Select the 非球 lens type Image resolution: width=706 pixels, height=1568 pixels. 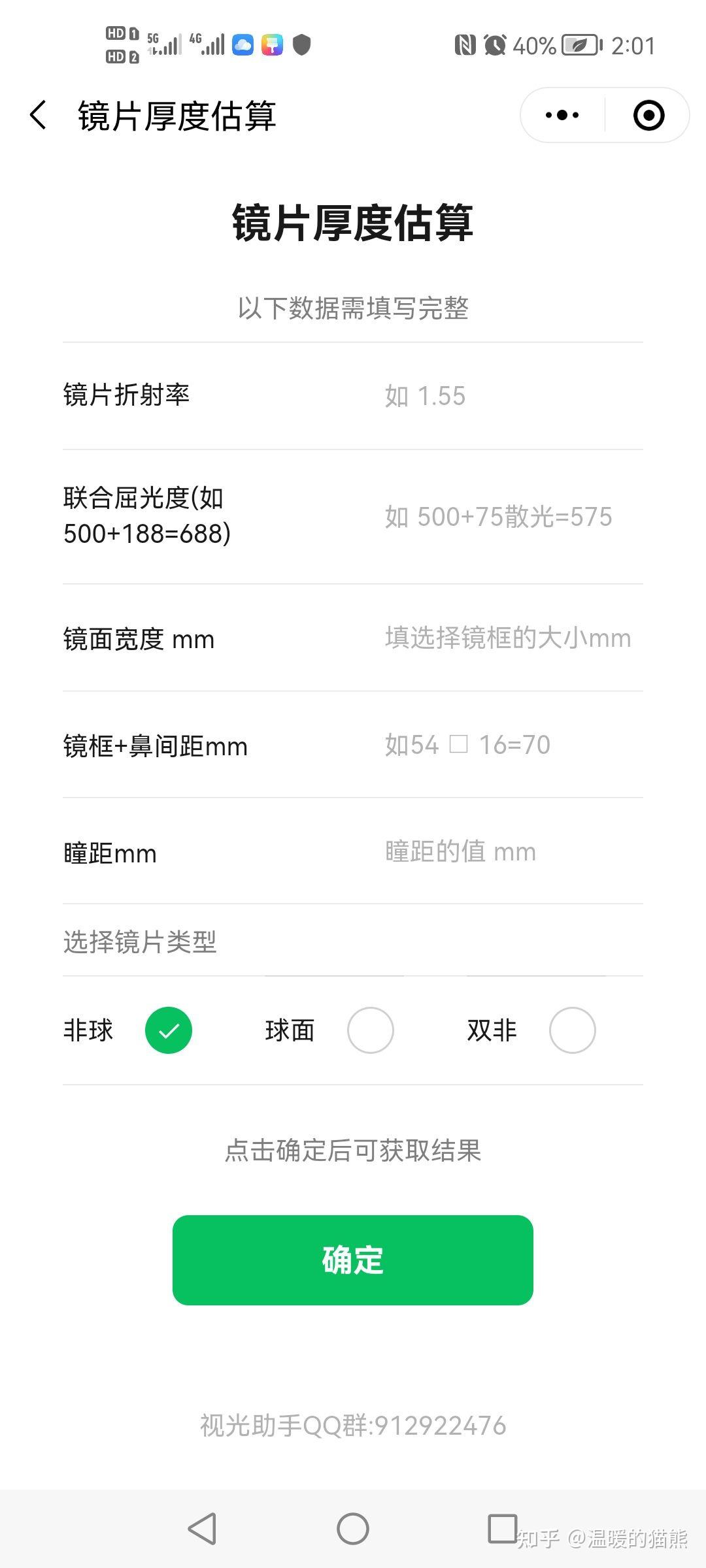pyautogui.click(x=168, y=1030)
